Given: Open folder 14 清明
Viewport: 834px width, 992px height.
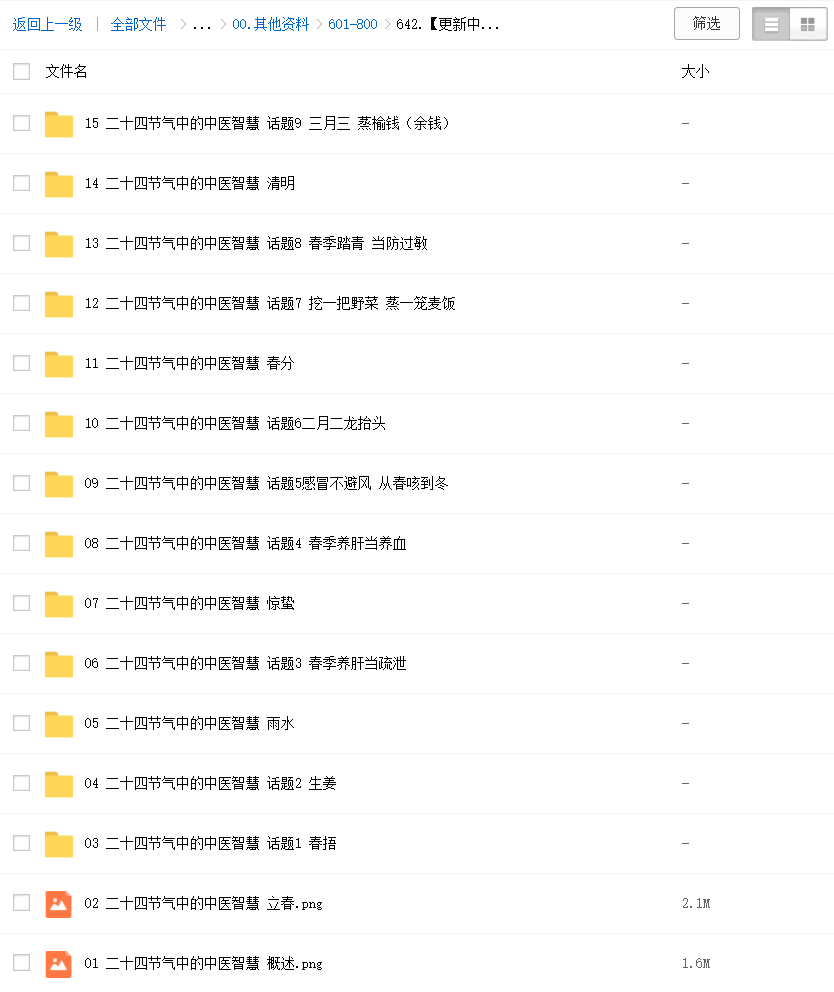Looking at the screenshot, I should pyautogui.click(x=189, y=183).
